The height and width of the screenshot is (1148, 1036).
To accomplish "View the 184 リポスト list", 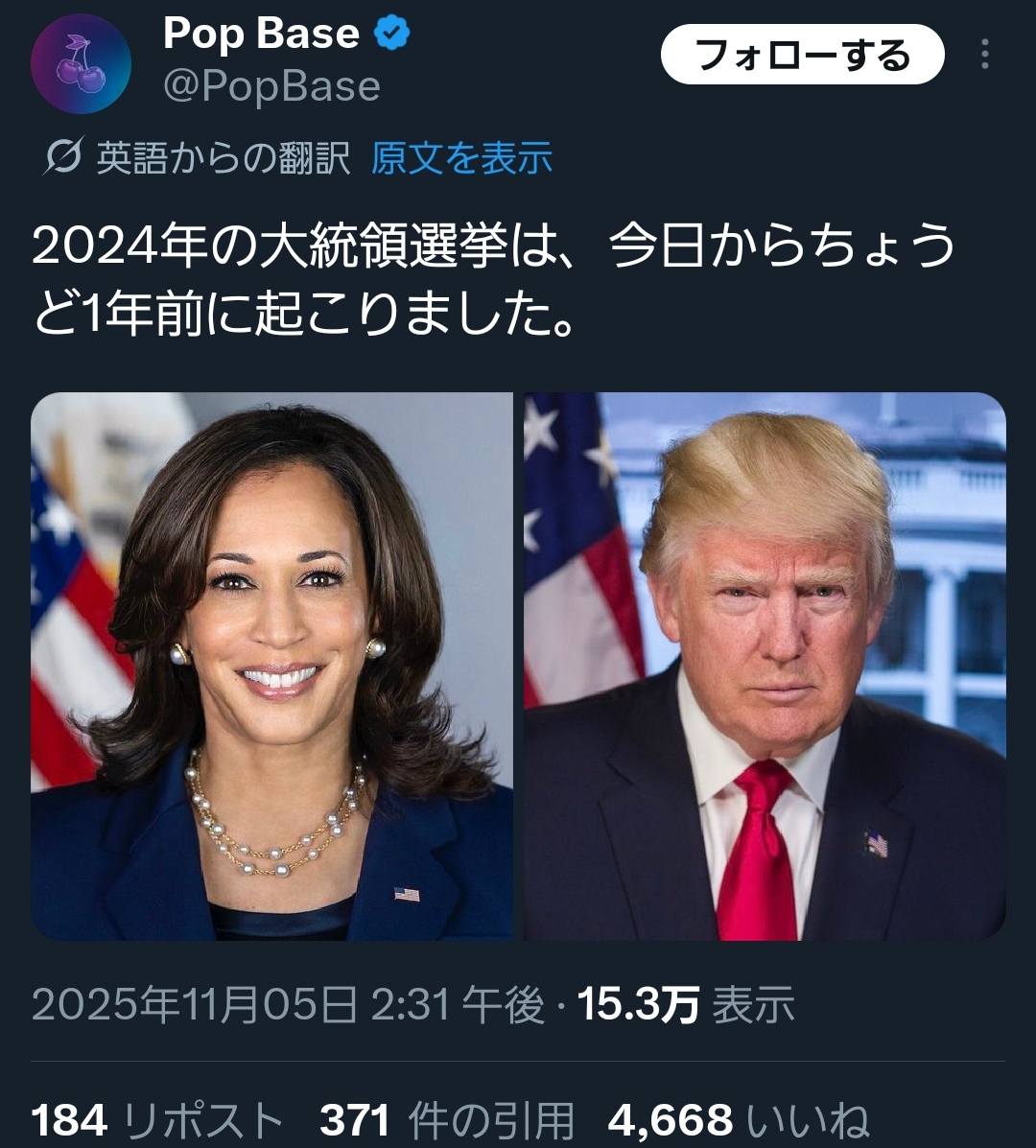I will tap(157, 1120).
